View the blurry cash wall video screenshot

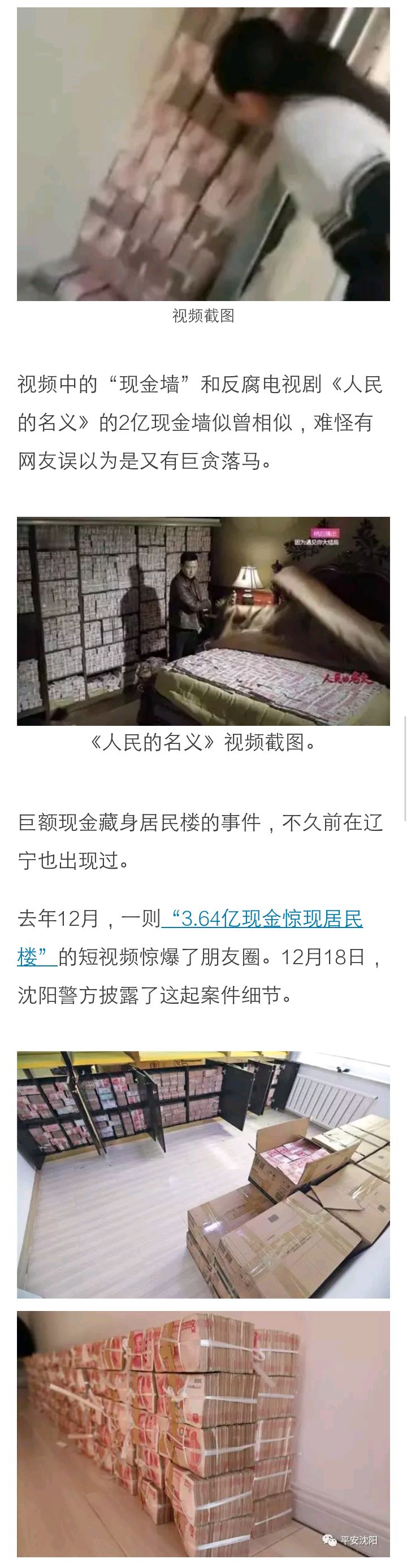point(203,154)
